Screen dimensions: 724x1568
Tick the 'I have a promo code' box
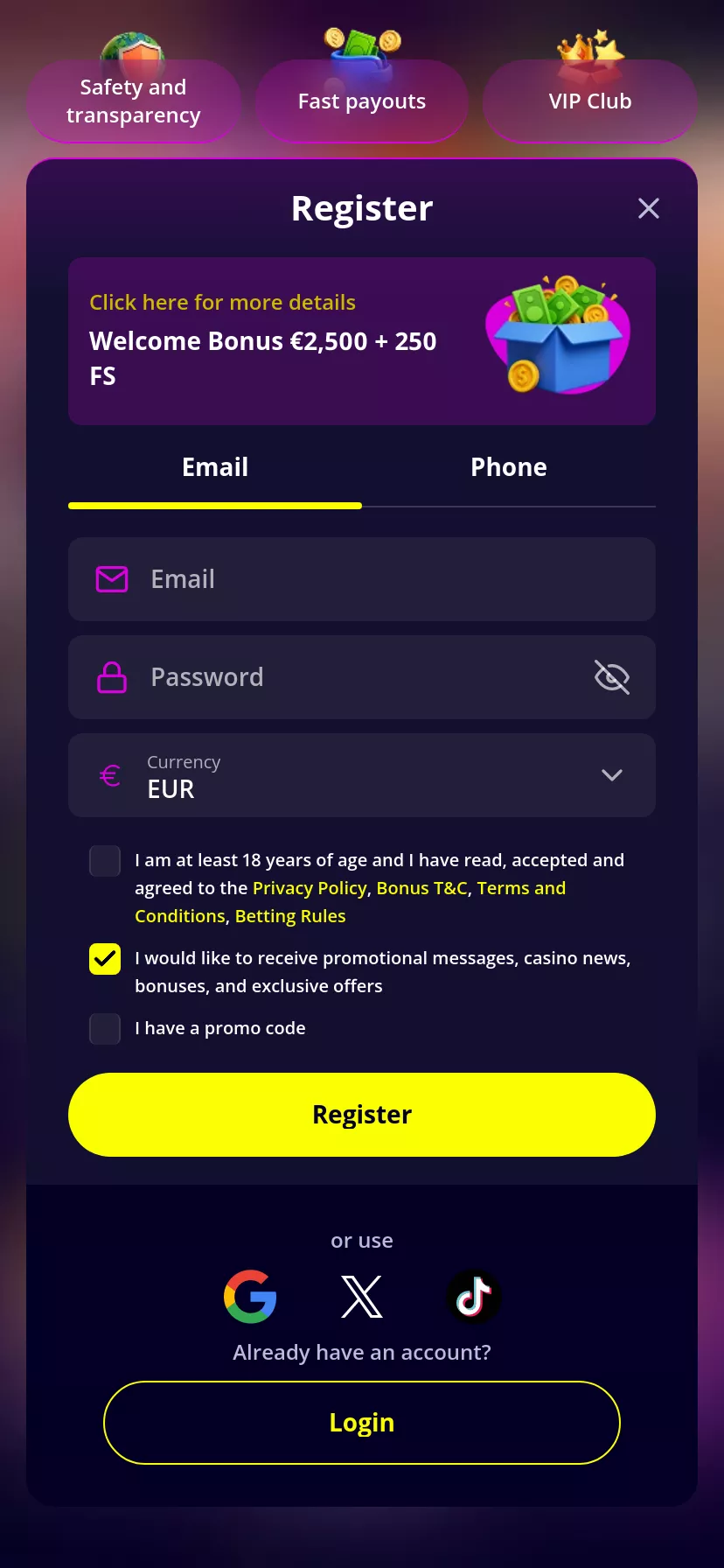point(105,1029)
